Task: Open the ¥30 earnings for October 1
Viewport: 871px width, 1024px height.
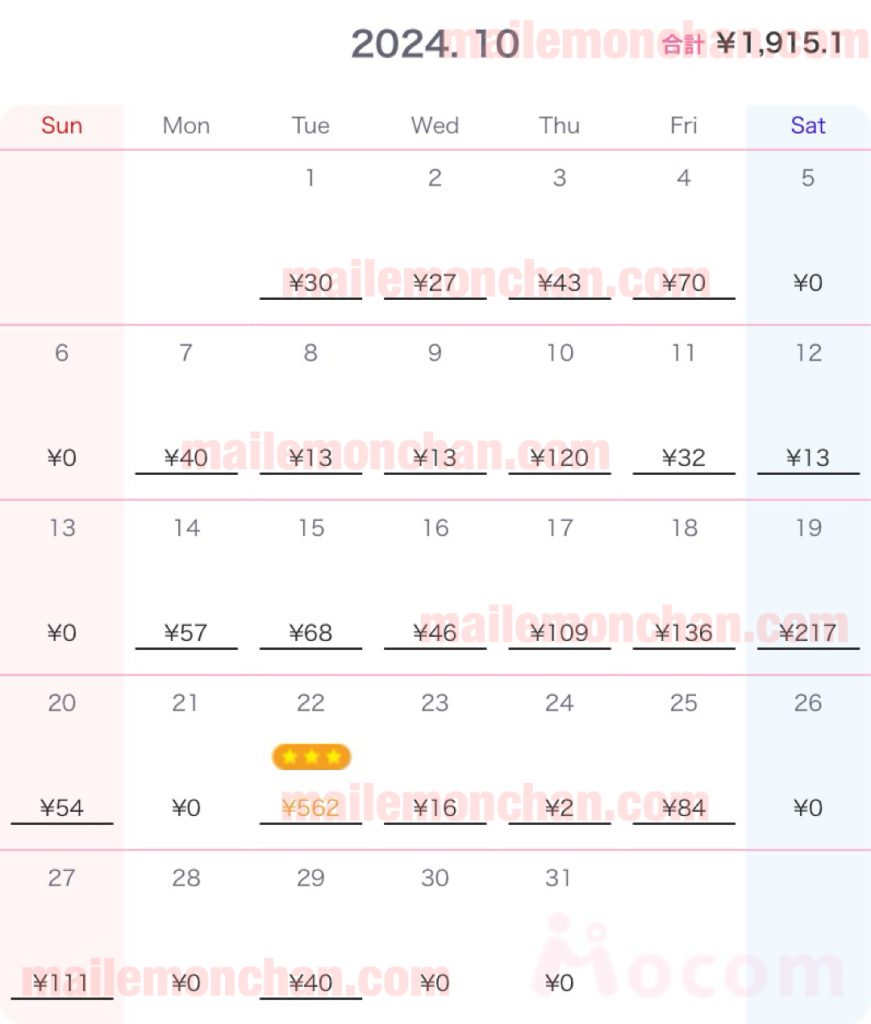Action: point(310,283)
